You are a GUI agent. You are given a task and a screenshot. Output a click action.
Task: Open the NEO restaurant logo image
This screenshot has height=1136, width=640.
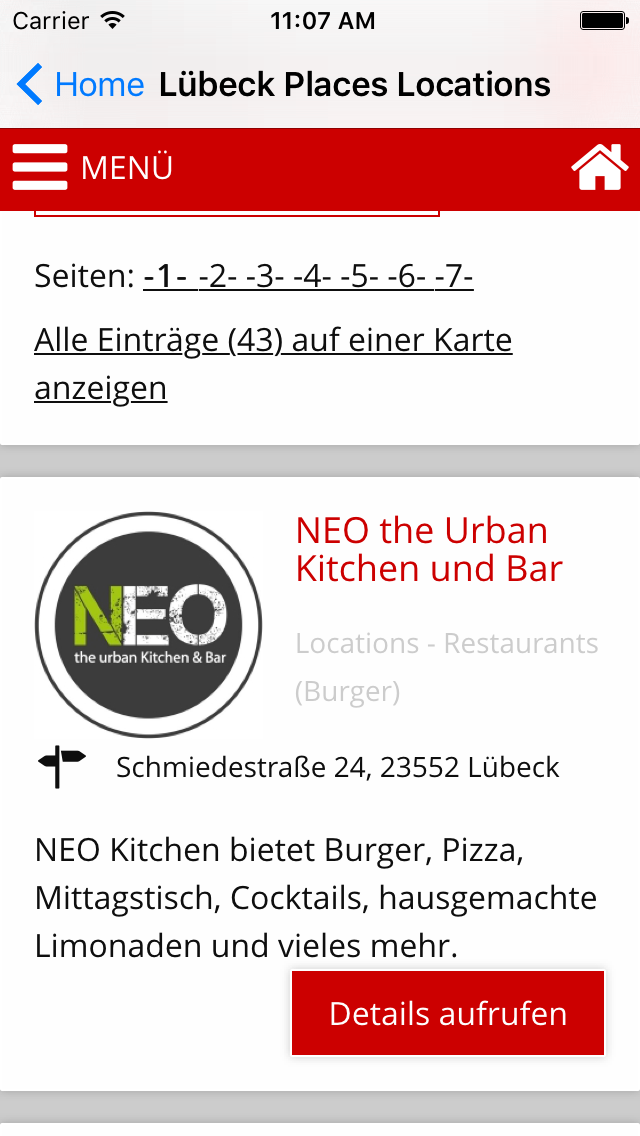149,625
